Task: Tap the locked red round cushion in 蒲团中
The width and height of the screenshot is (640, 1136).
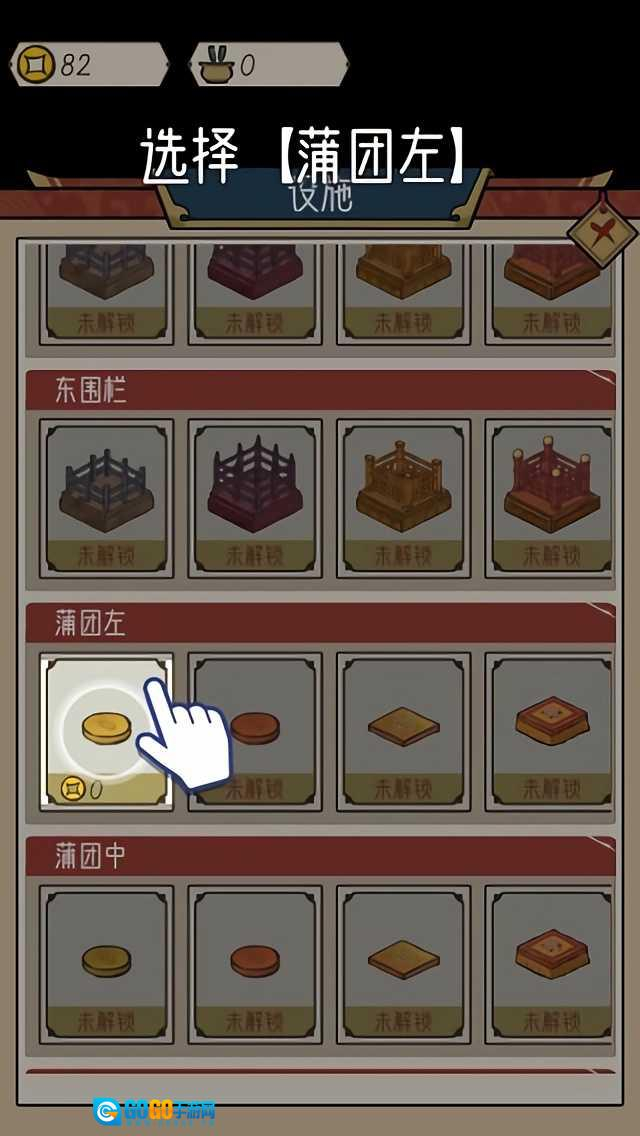Action: (255, 962)
